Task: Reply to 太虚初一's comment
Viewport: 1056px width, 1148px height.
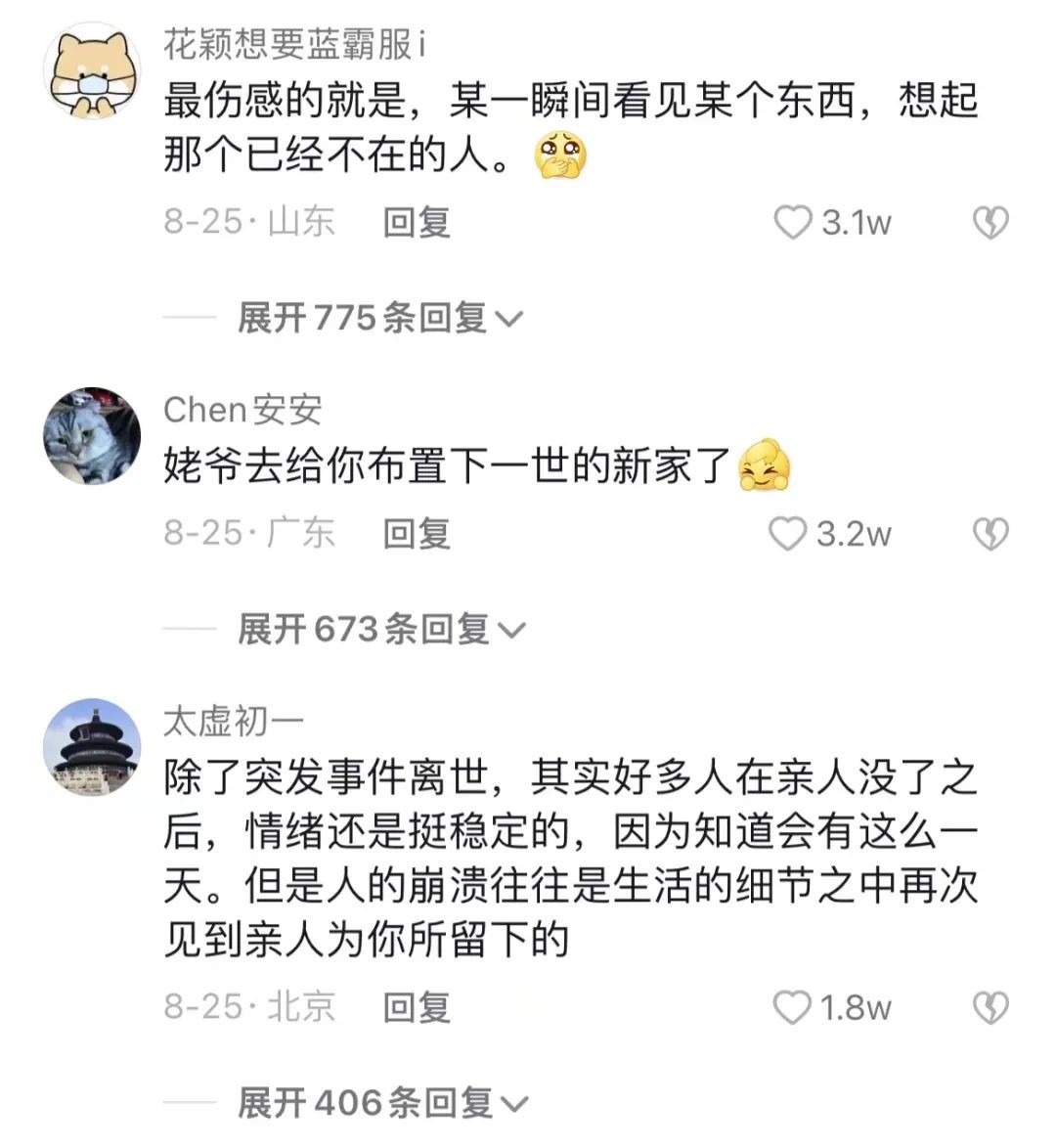Action: click(x=417, y=1007)
